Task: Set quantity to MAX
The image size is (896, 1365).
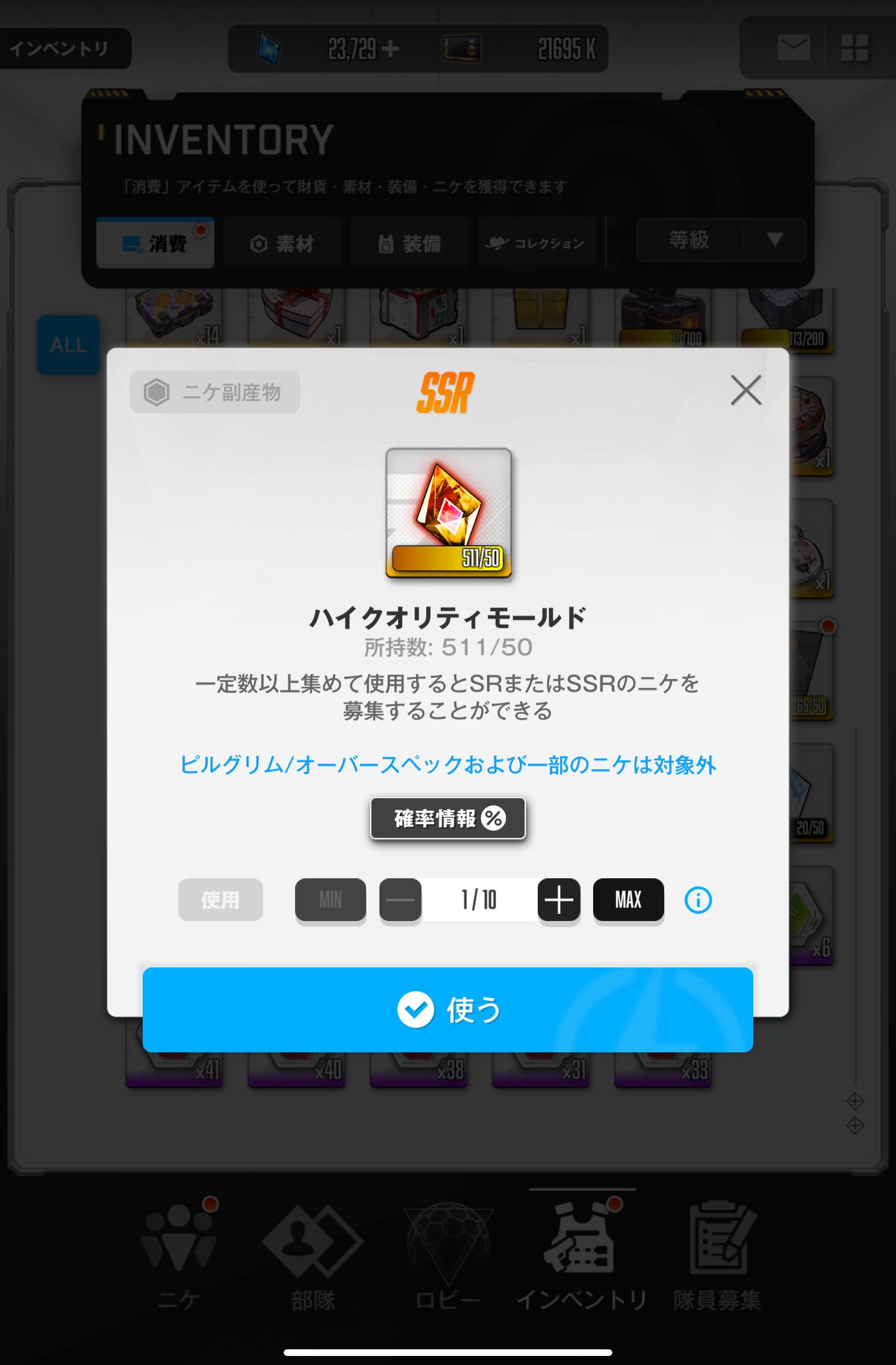Action: click(628, 900)
